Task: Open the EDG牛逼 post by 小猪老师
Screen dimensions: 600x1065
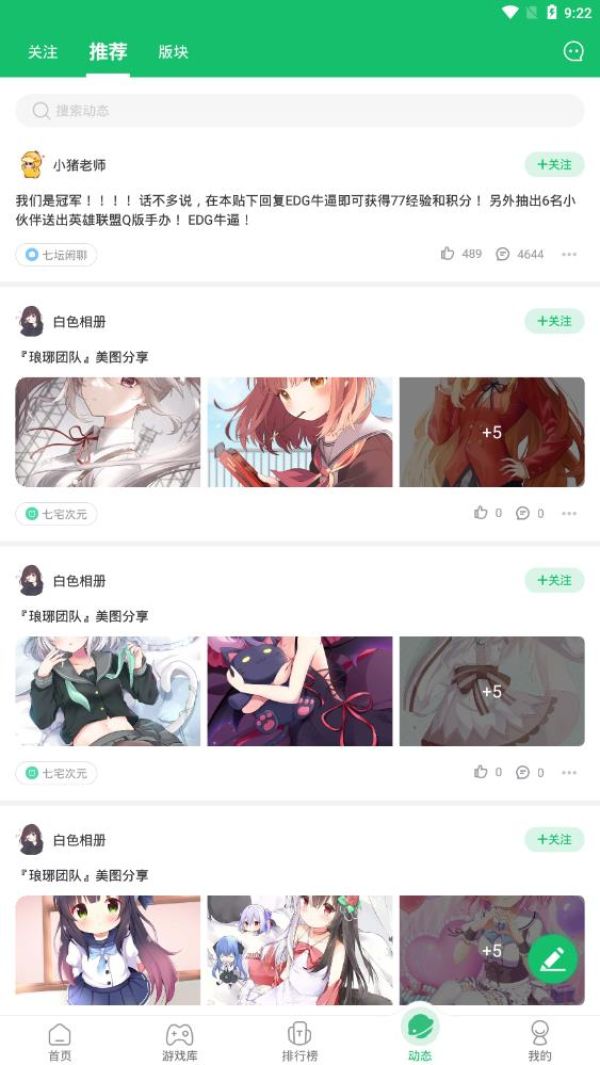Action: tap(296, 209)
